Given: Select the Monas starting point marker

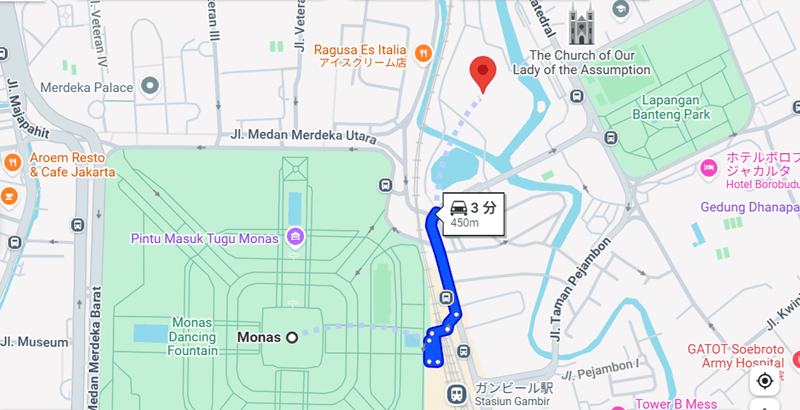Looking at the screenshot, I should tap(292, 337).
